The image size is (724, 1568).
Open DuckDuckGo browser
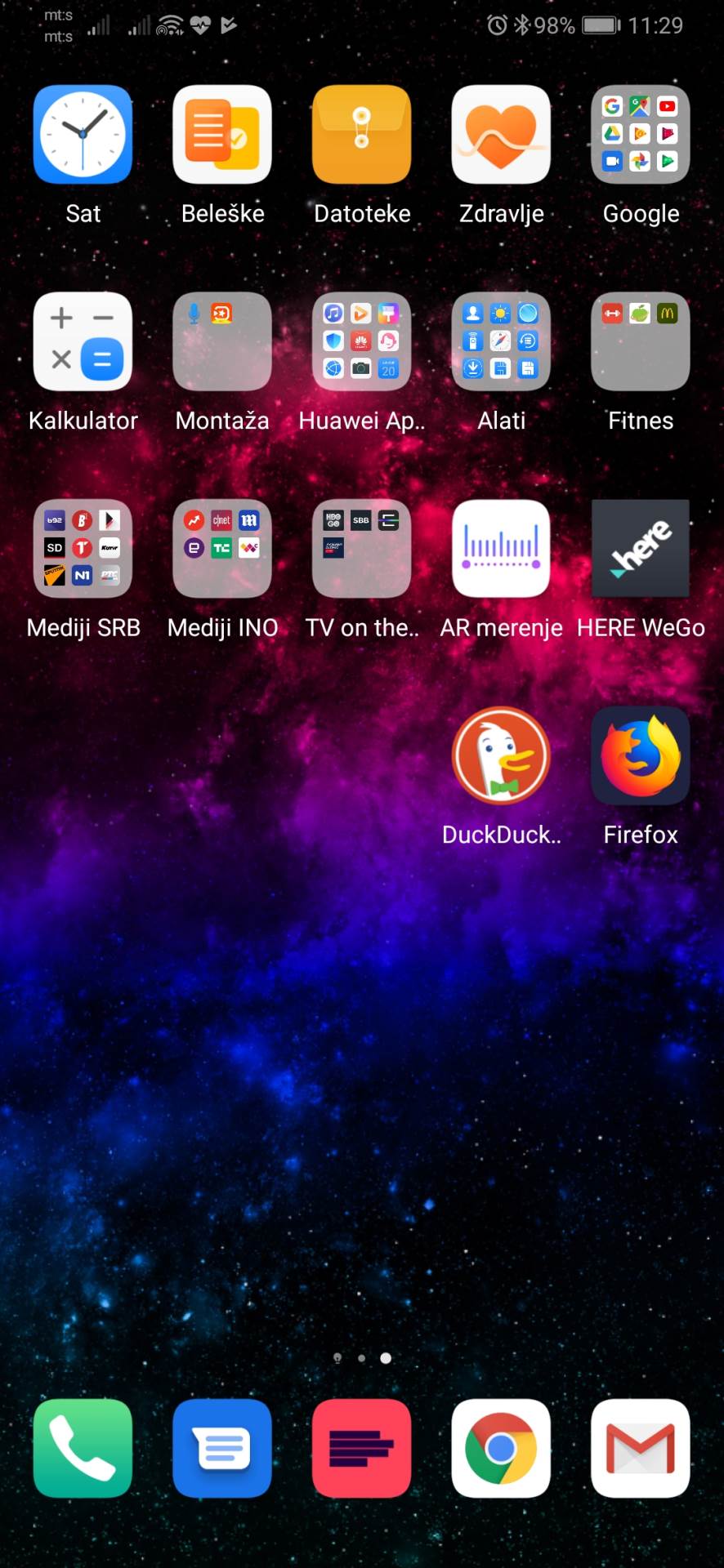(x=501, y=755)
